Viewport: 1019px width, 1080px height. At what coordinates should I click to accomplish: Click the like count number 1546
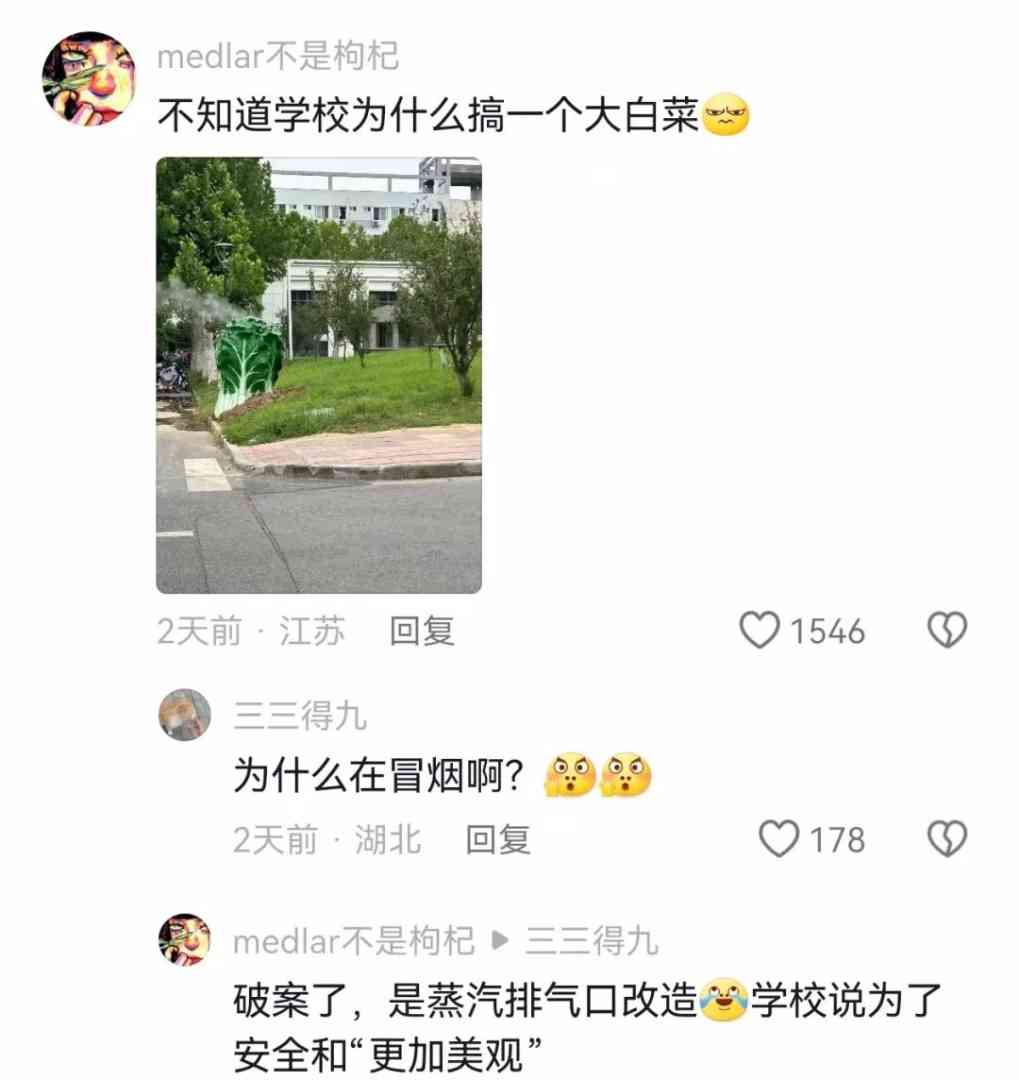coord(830,630)
